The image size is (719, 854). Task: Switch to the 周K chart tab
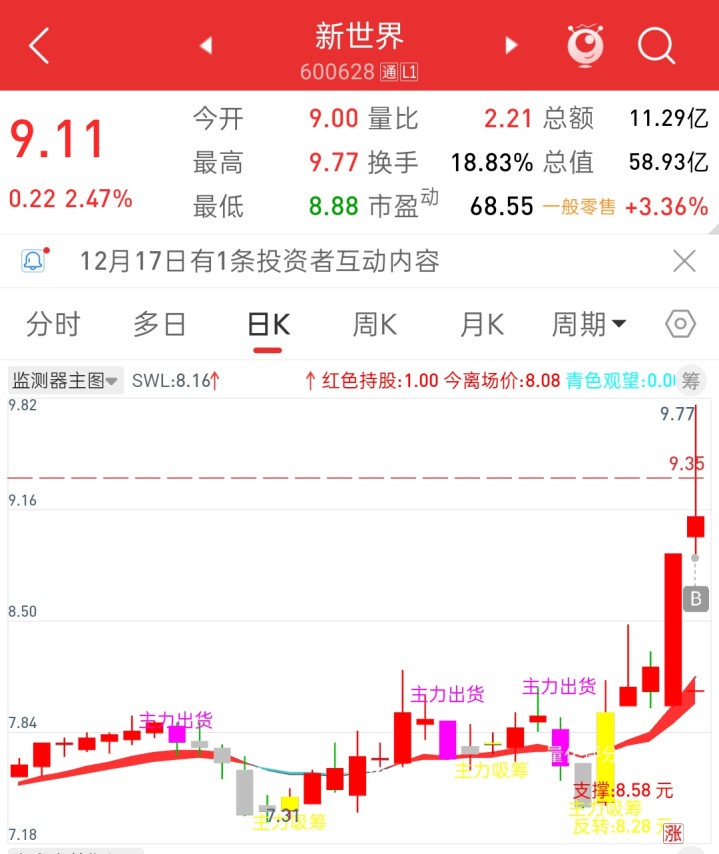pos(375,324)
